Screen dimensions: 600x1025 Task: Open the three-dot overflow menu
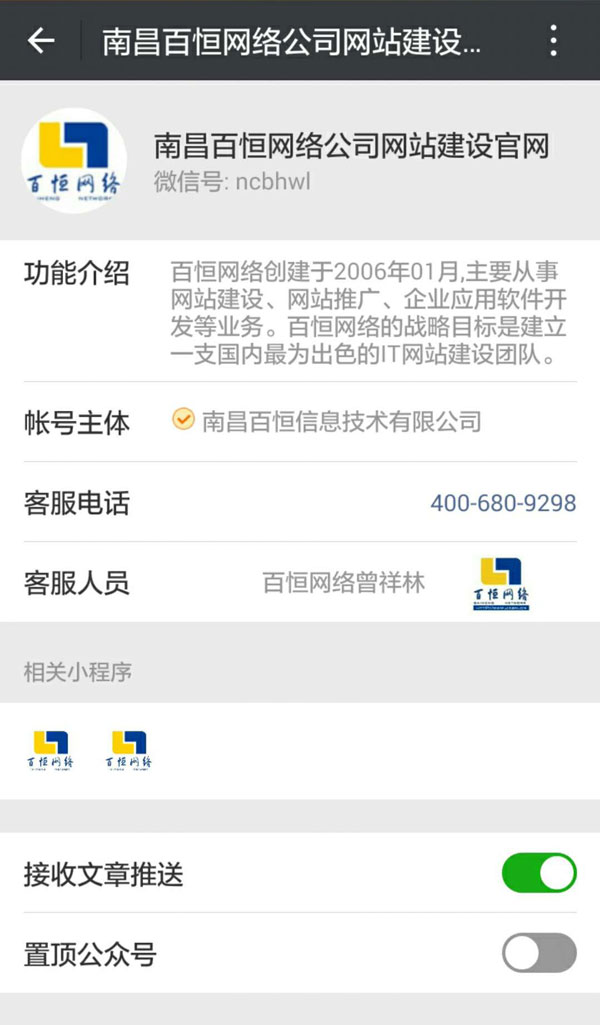coord(553,41)
